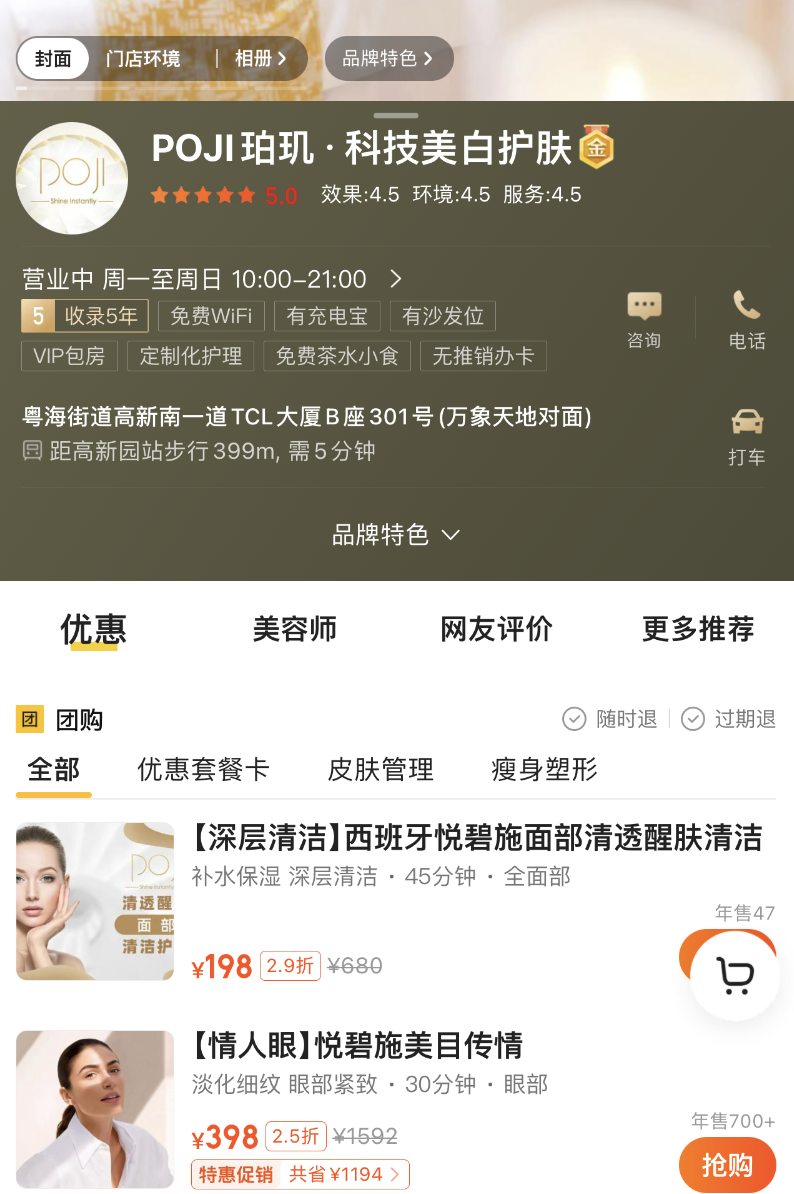Open the 深层清洁 facial cleansing deal
Viewport: 794px width, 1194px height.
476,838
